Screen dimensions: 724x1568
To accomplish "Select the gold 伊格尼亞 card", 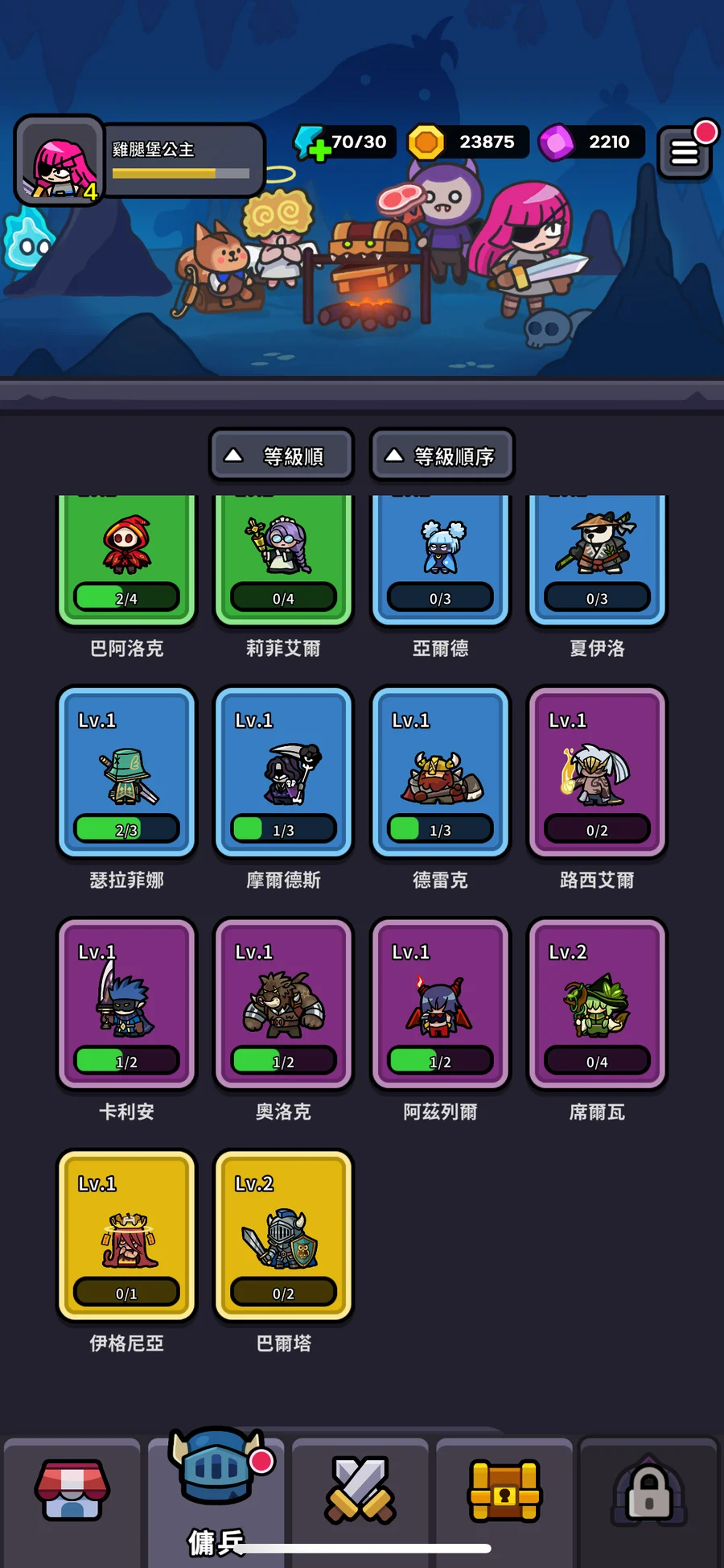I will click(126, 1236).
